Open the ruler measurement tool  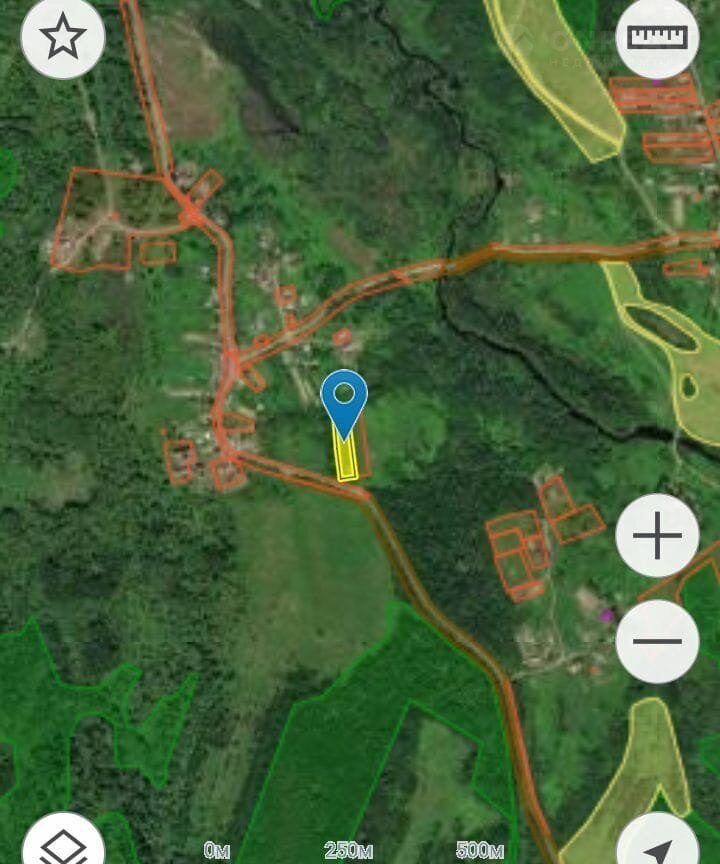pos(657,37)
